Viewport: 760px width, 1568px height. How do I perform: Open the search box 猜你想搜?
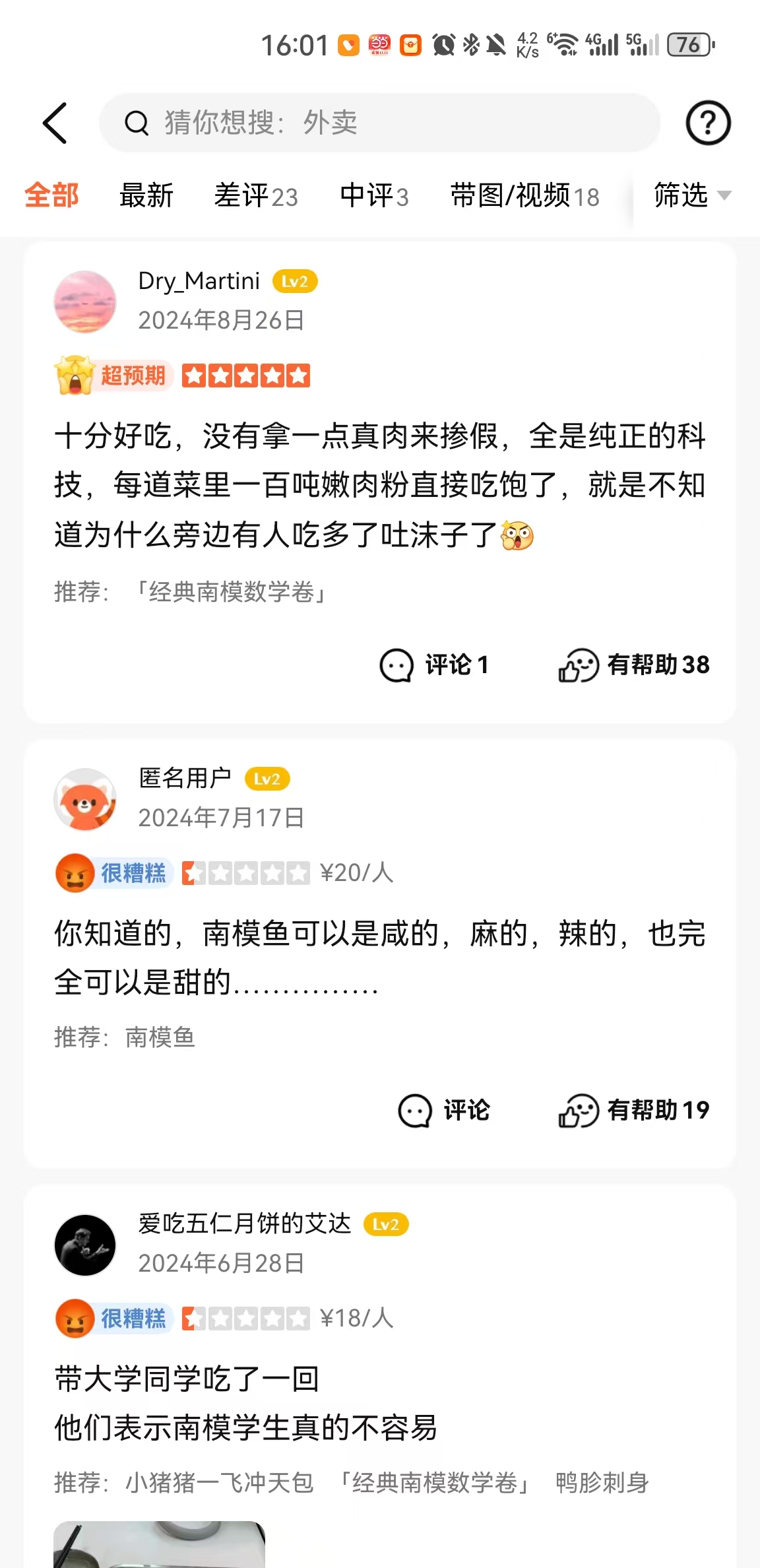379,123
